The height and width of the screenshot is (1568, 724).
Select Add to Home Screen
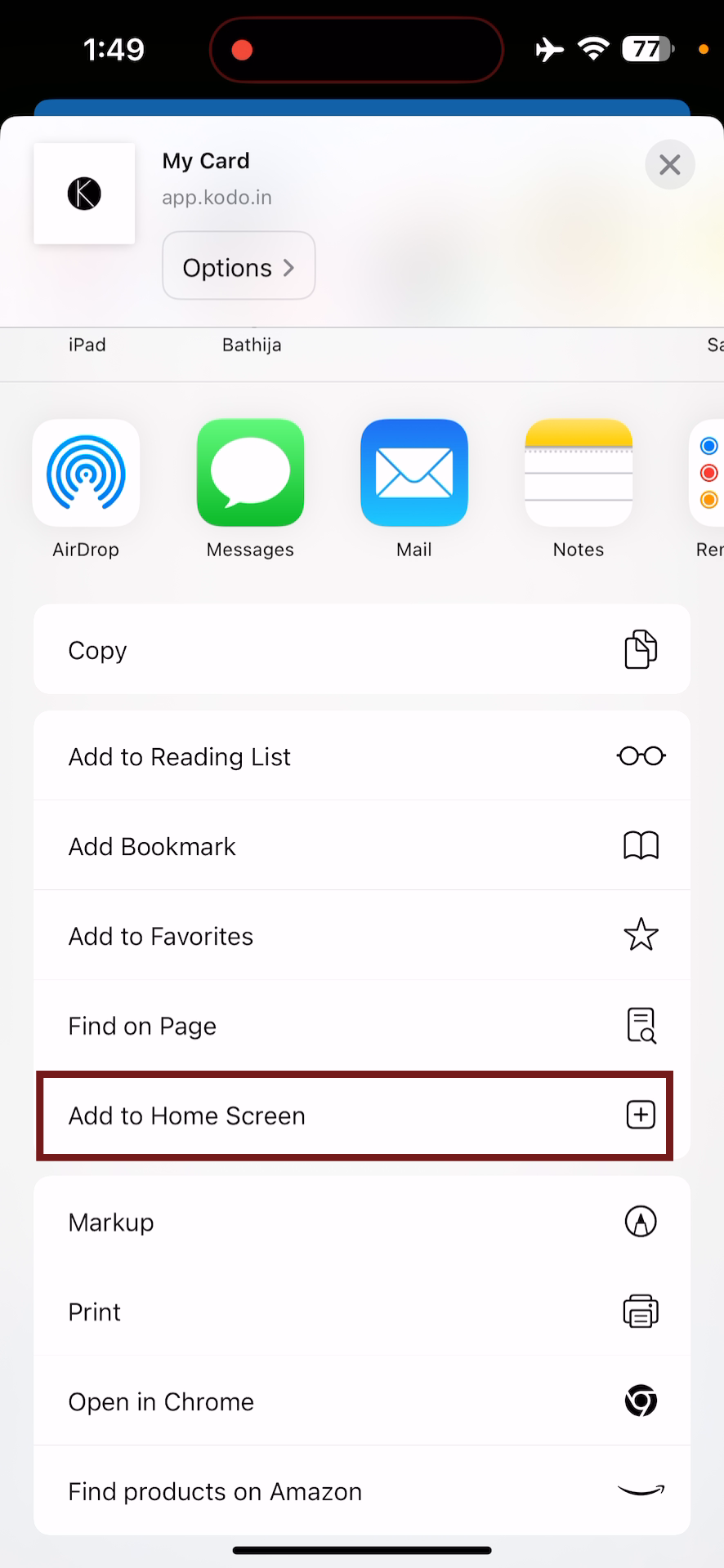355,1116
